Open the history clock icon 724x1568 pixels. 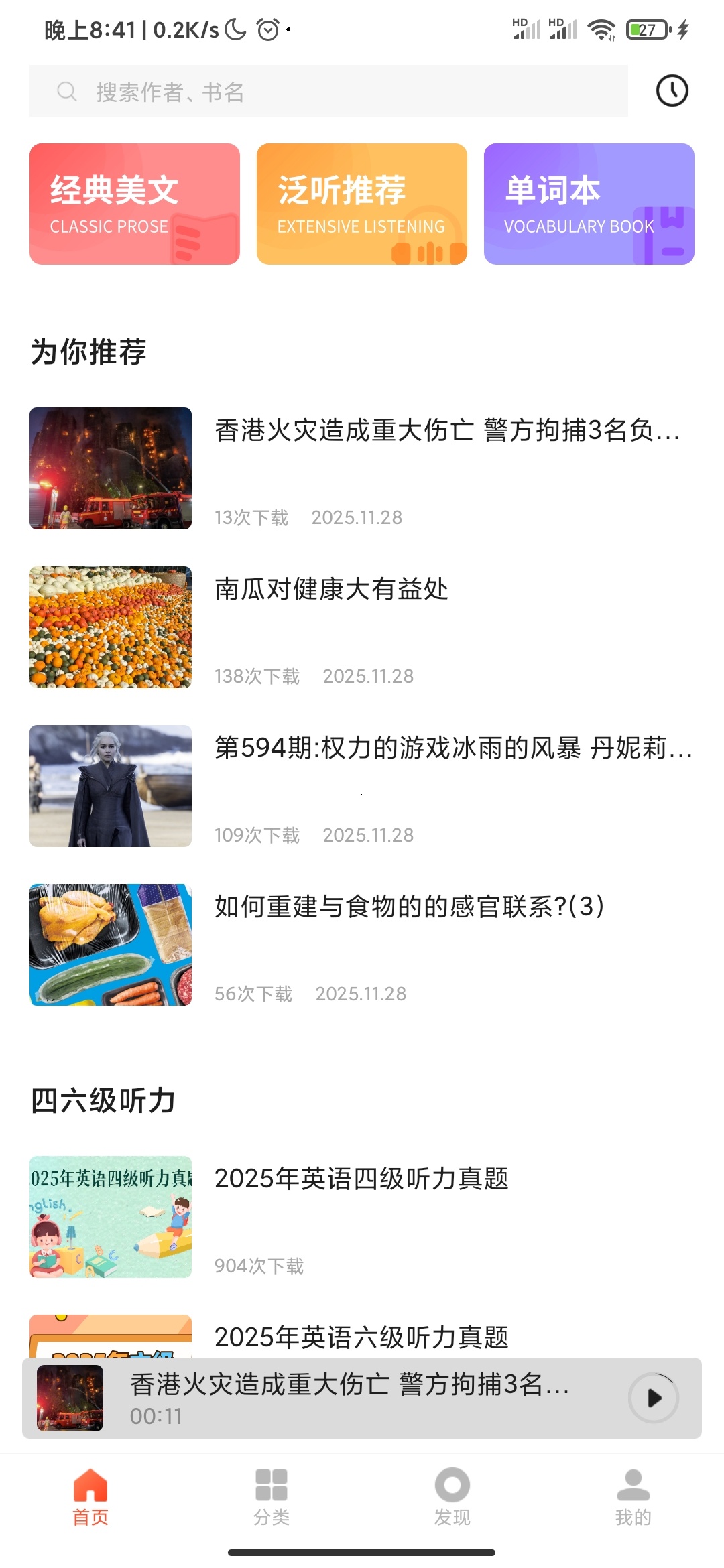[672, 90]
